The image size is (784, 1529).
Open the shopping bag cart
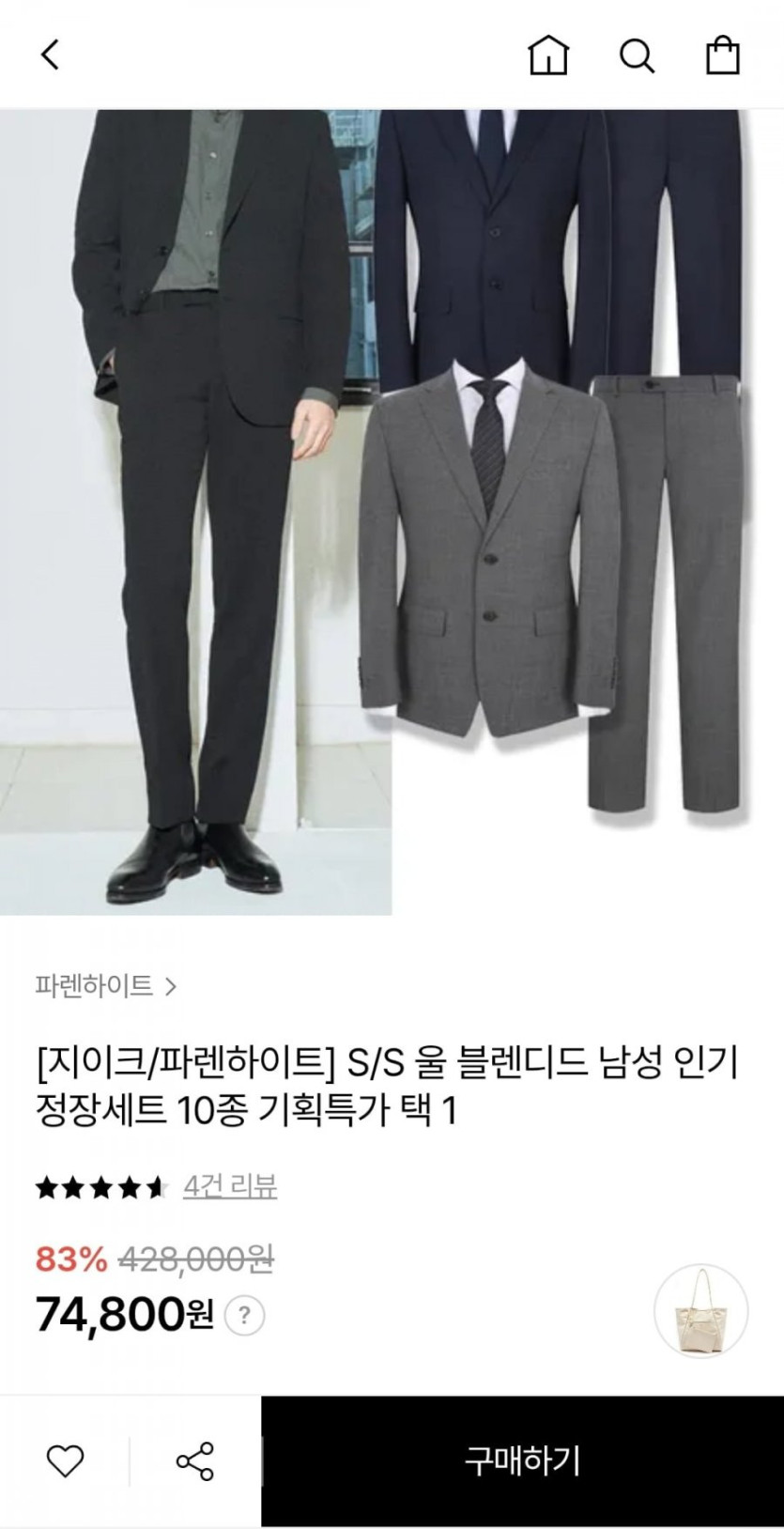click(722, 54)
